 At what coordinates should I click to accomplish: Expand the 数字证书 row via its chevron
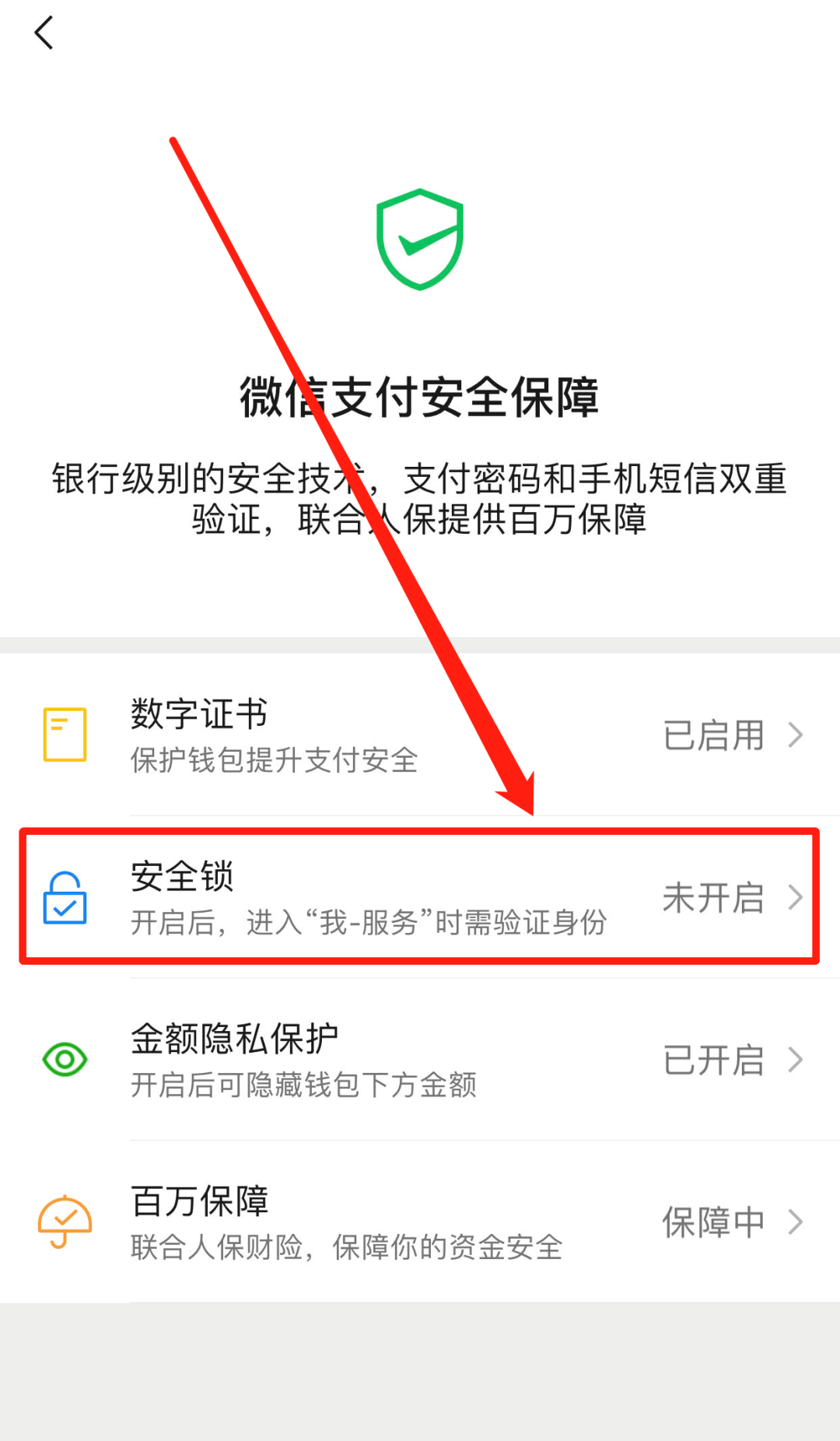click(x=796, y=734)
